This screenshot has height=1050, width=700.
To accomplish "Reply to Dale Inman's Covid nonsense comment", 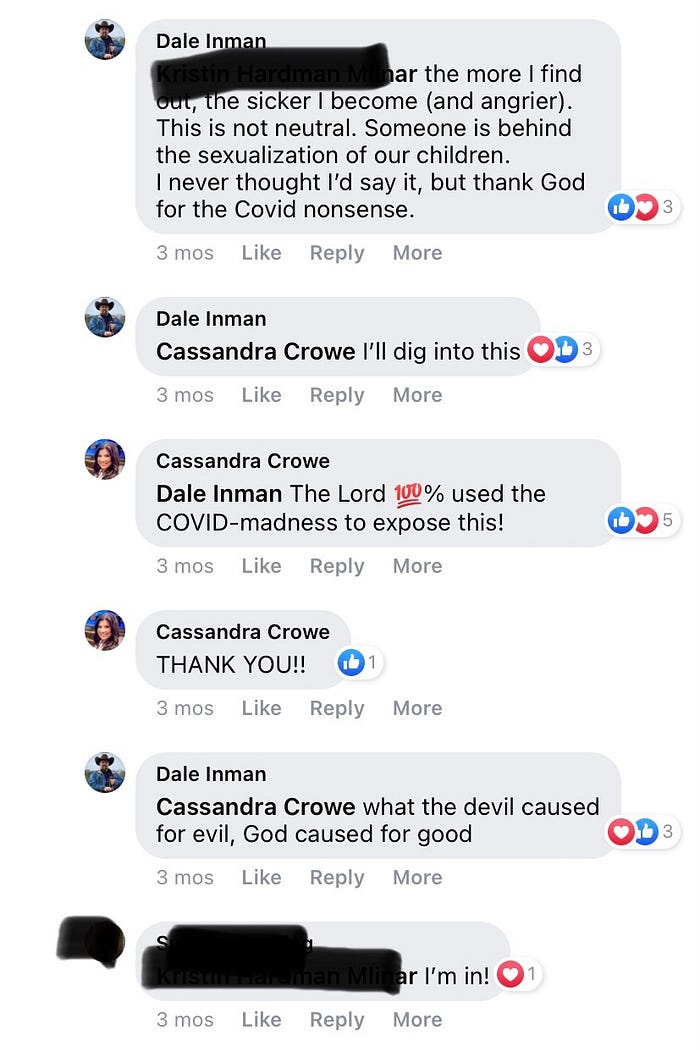I will pos(337,253).
